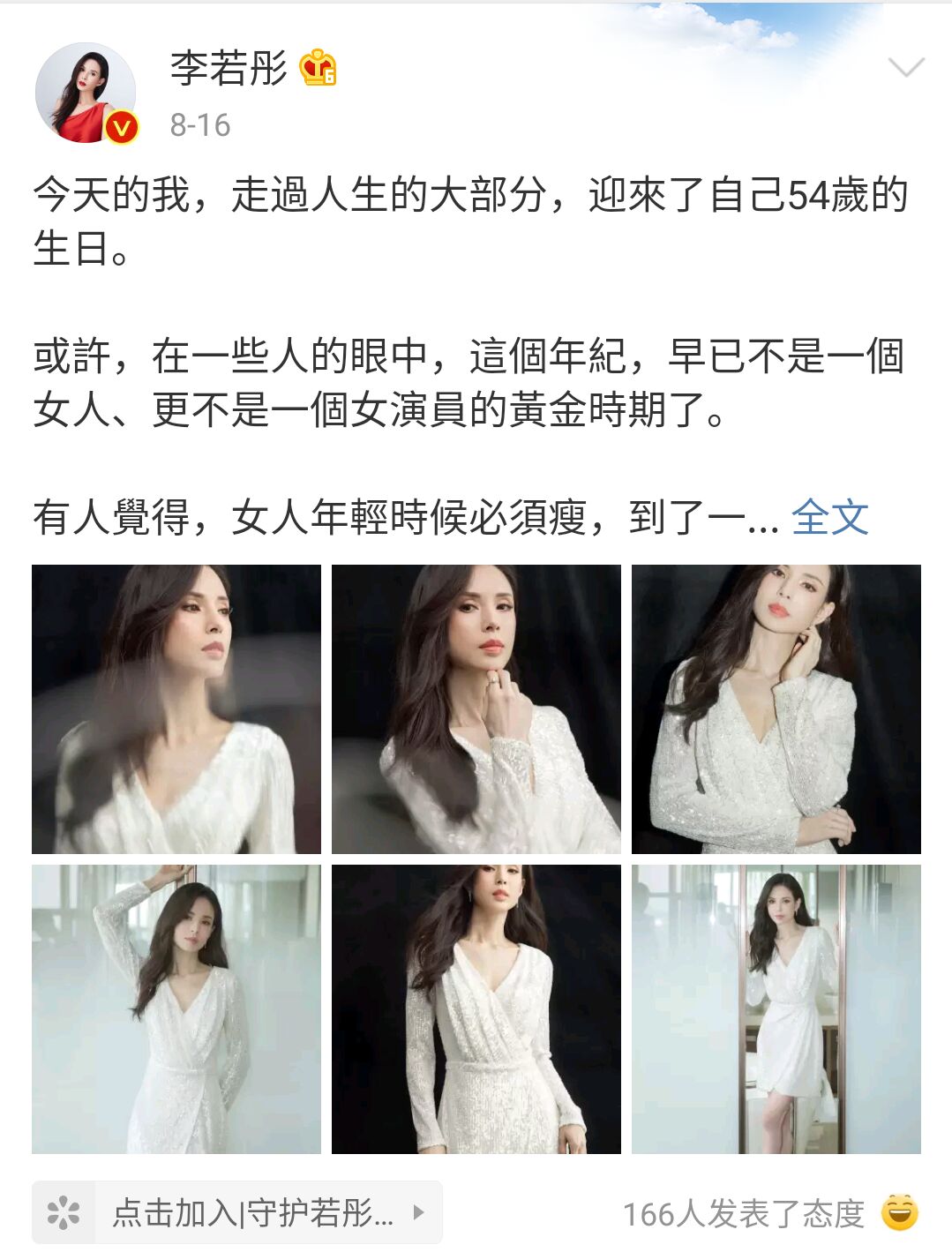
Task: Open the standing photo against black backdrop
Action: [x=476, y=1008]
